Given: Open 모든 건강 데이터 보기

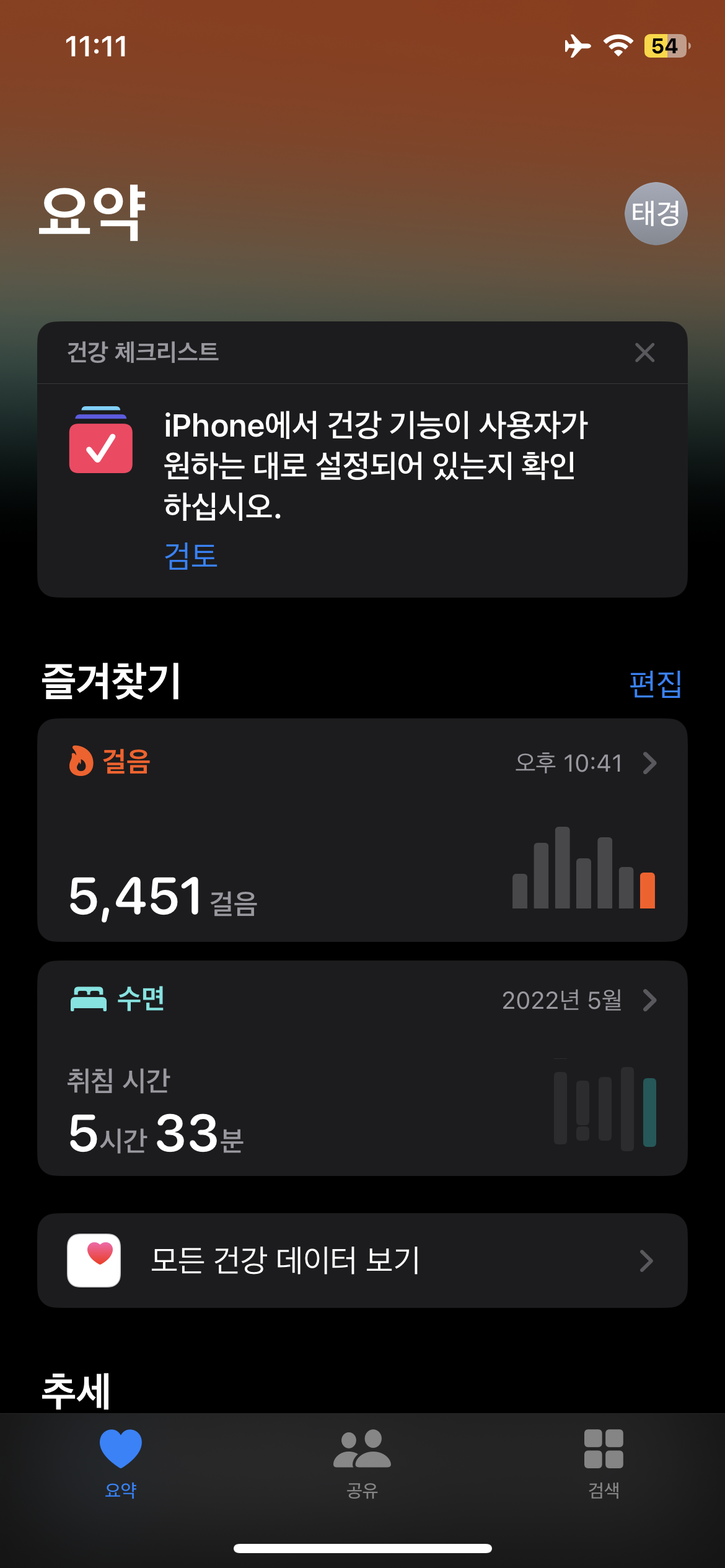Looking at the screenshot, I should point(362,1260).
